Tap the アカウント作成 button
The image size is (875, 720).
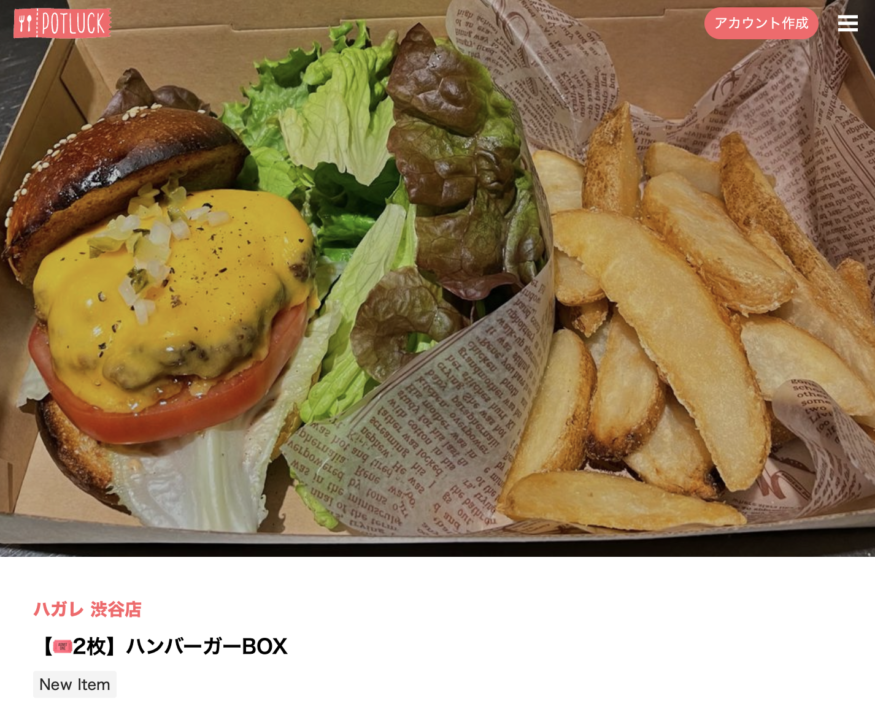point(761,23)
